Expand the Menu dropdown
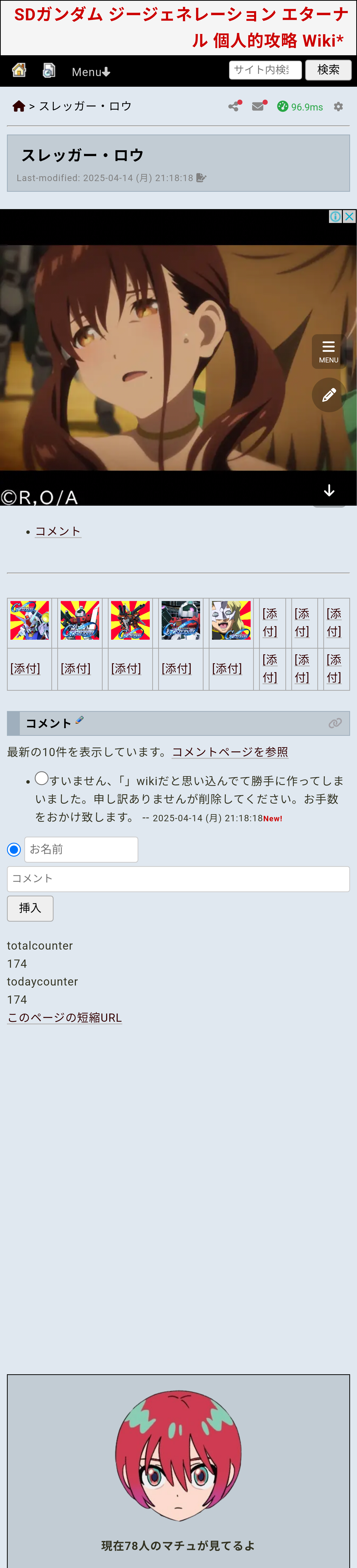Screen dimensions: 357x1568 [x=91, y=72]
